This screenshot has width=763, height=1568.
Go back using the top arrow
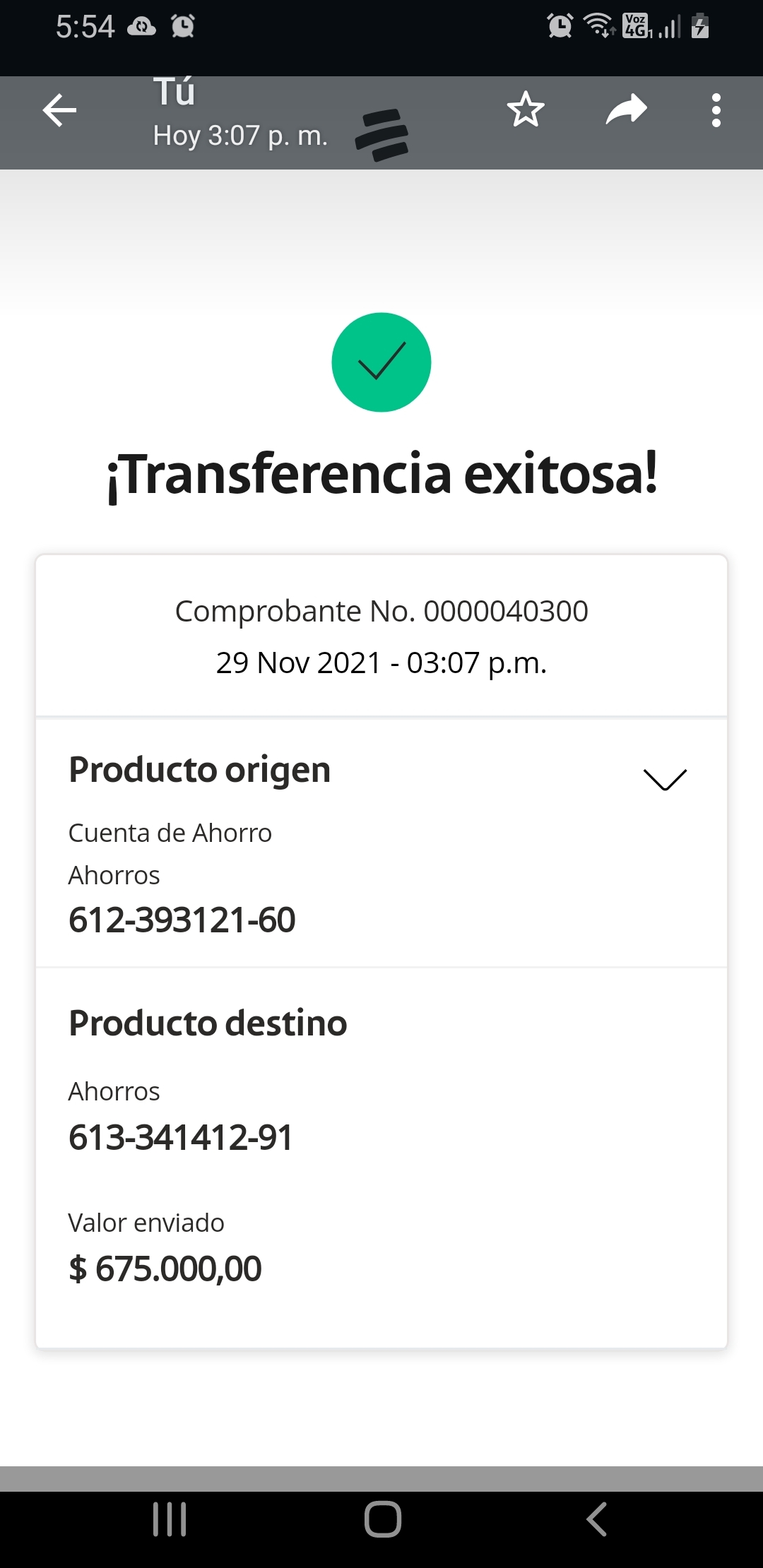(59, 111)
